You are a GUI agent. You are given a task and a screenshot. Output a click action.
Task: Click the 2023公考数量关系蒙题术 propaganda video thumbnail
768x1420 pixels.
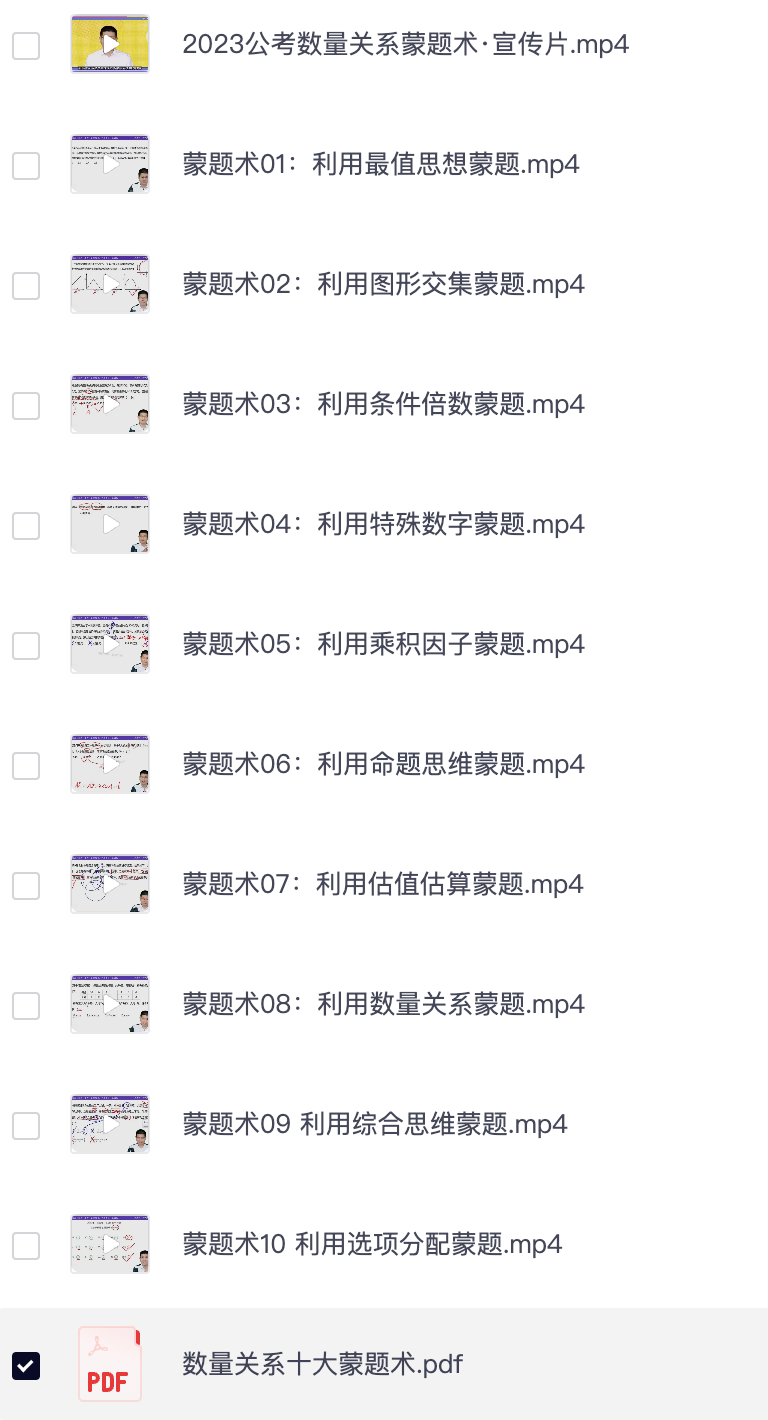pyautogui.click(x=108, y=44)
